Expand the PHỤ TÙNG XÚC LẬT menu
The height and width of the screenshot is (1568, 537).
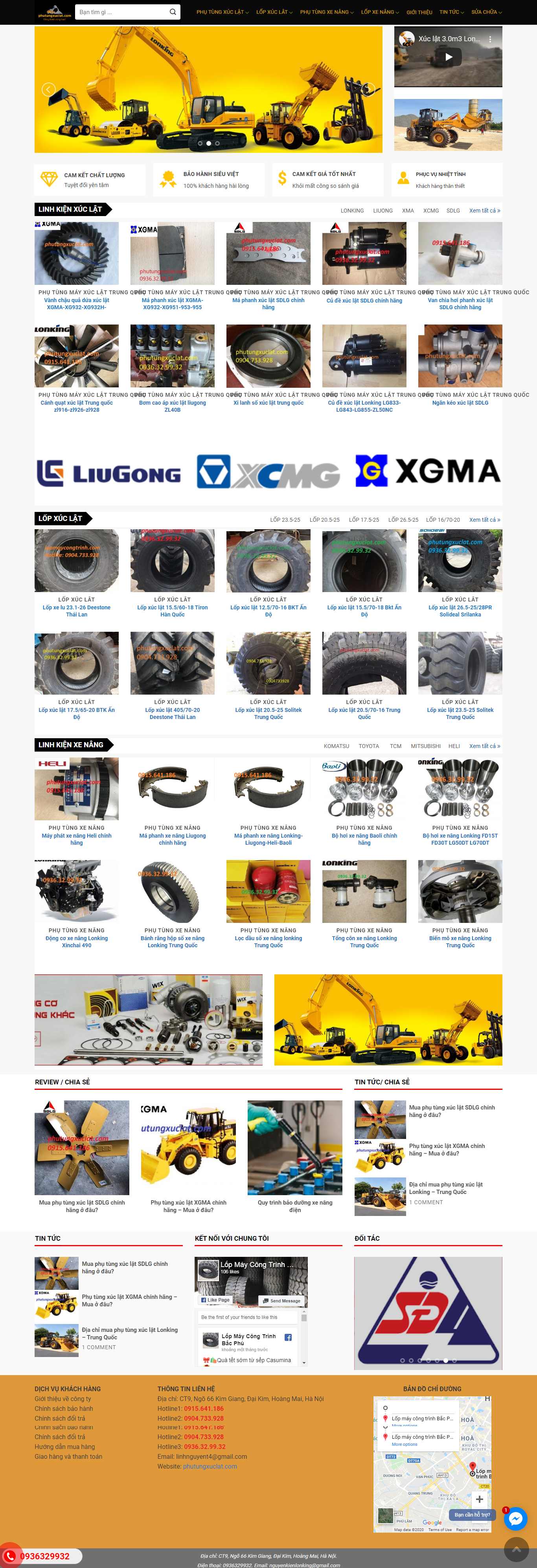(x=222, y=12)
